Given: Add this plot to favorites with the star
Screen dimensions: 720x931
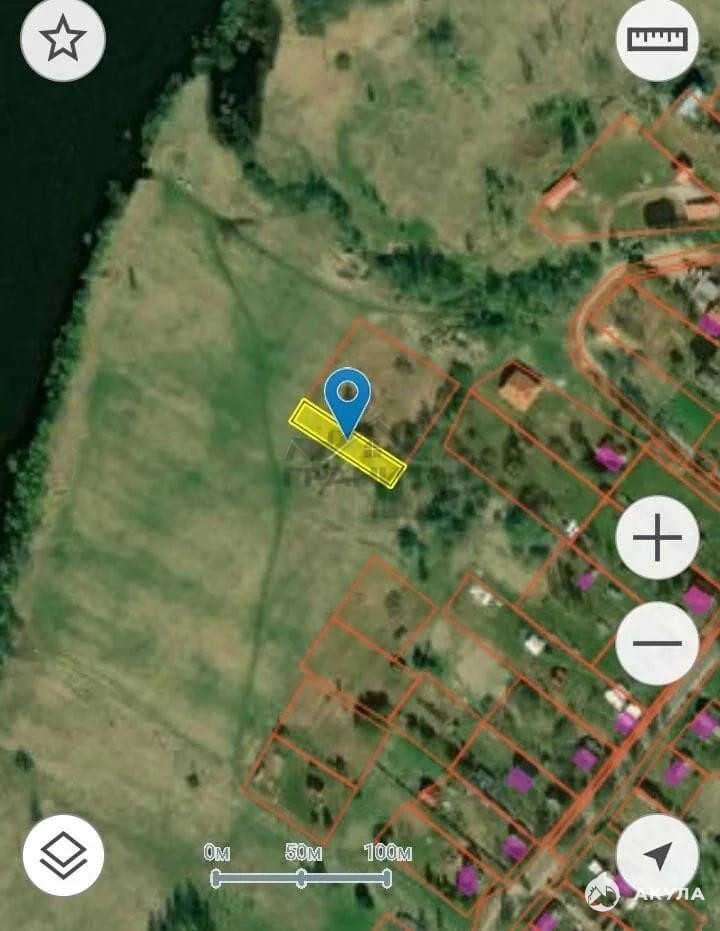Looking at the screenshot, I should click(62, 40).
